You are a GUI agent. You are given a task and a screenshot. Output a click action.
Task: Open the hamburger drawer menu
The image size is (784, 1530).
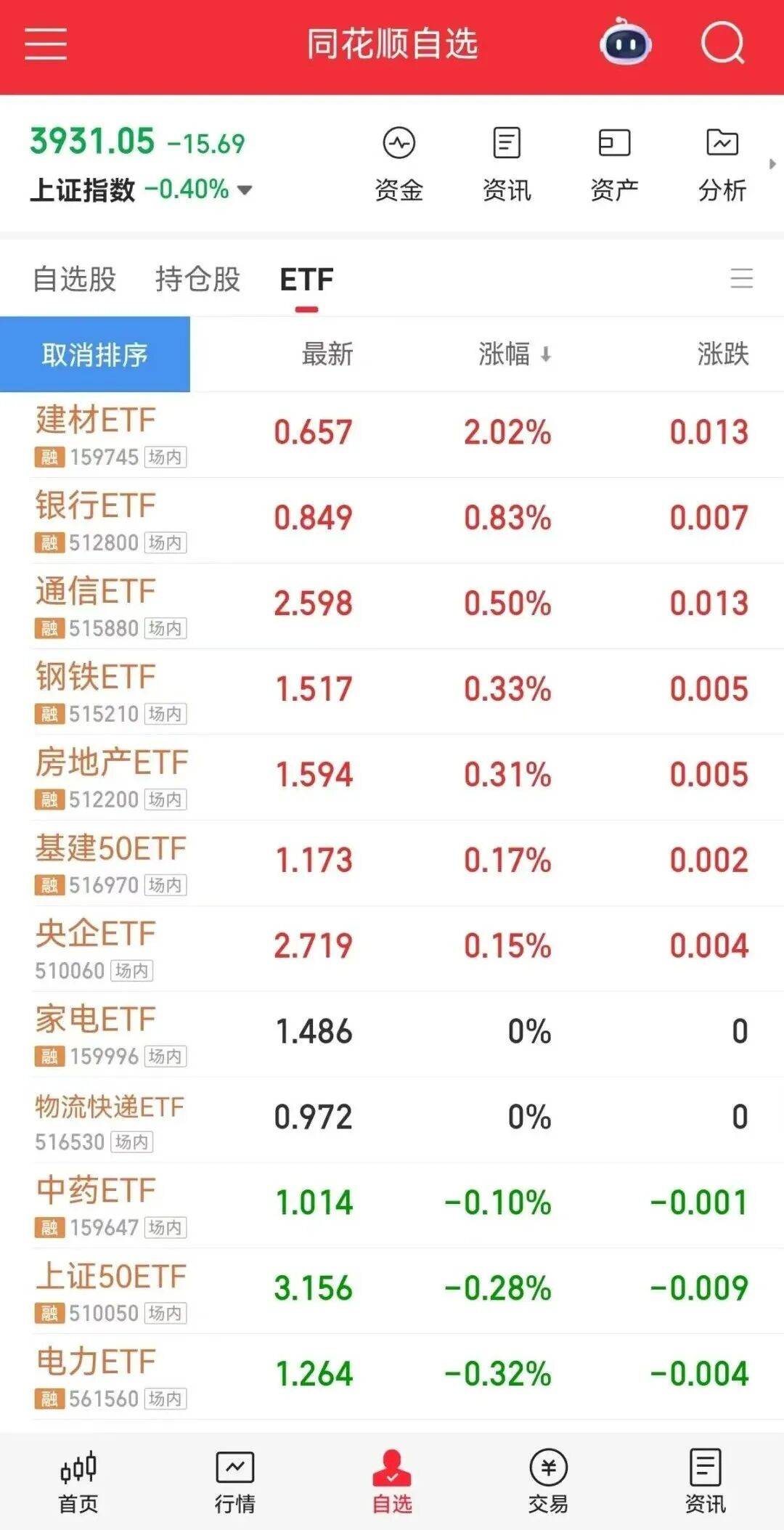[x=46, y=44]
